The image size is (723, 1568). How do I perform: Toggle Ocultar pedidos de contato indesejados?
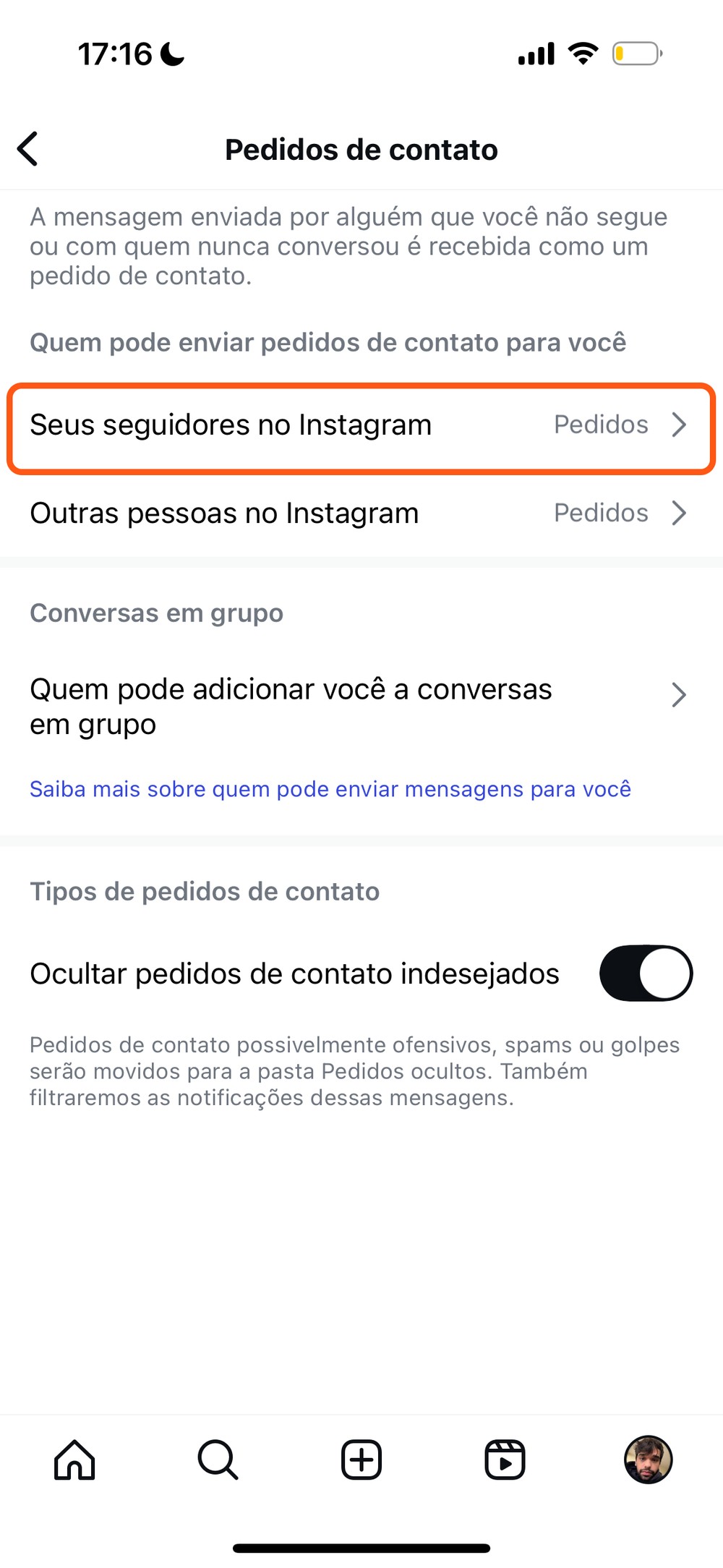click(x=645, y=973)
